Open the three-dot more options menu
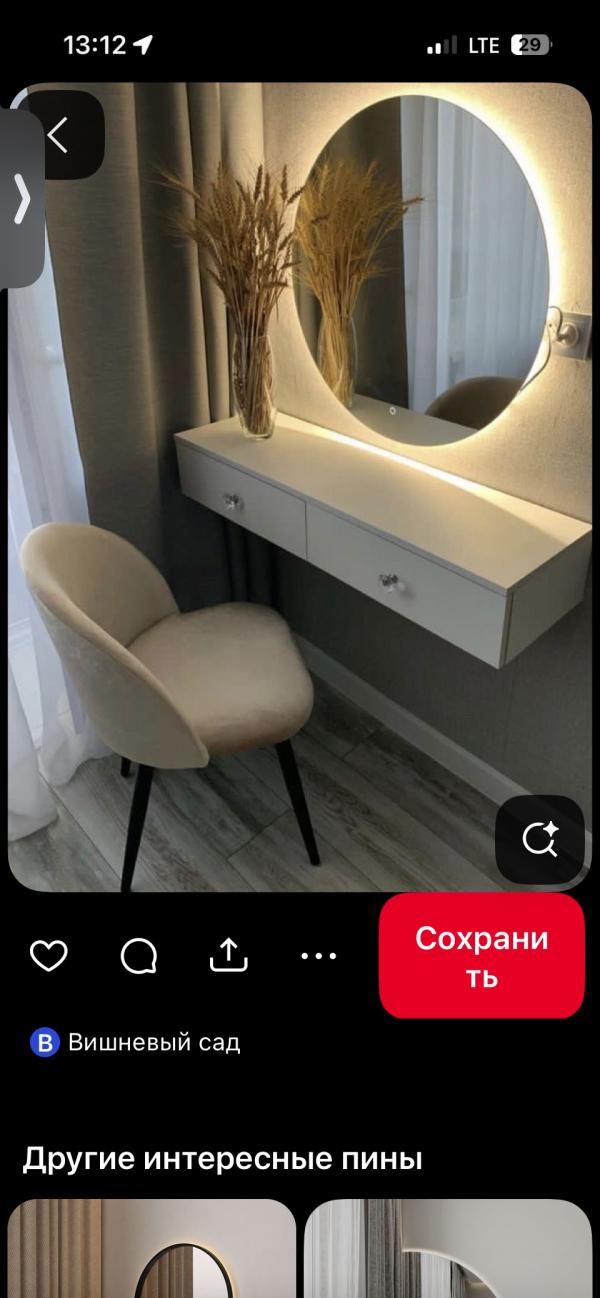The width and height of the screenshot is (600, 1298). [318, 956]
